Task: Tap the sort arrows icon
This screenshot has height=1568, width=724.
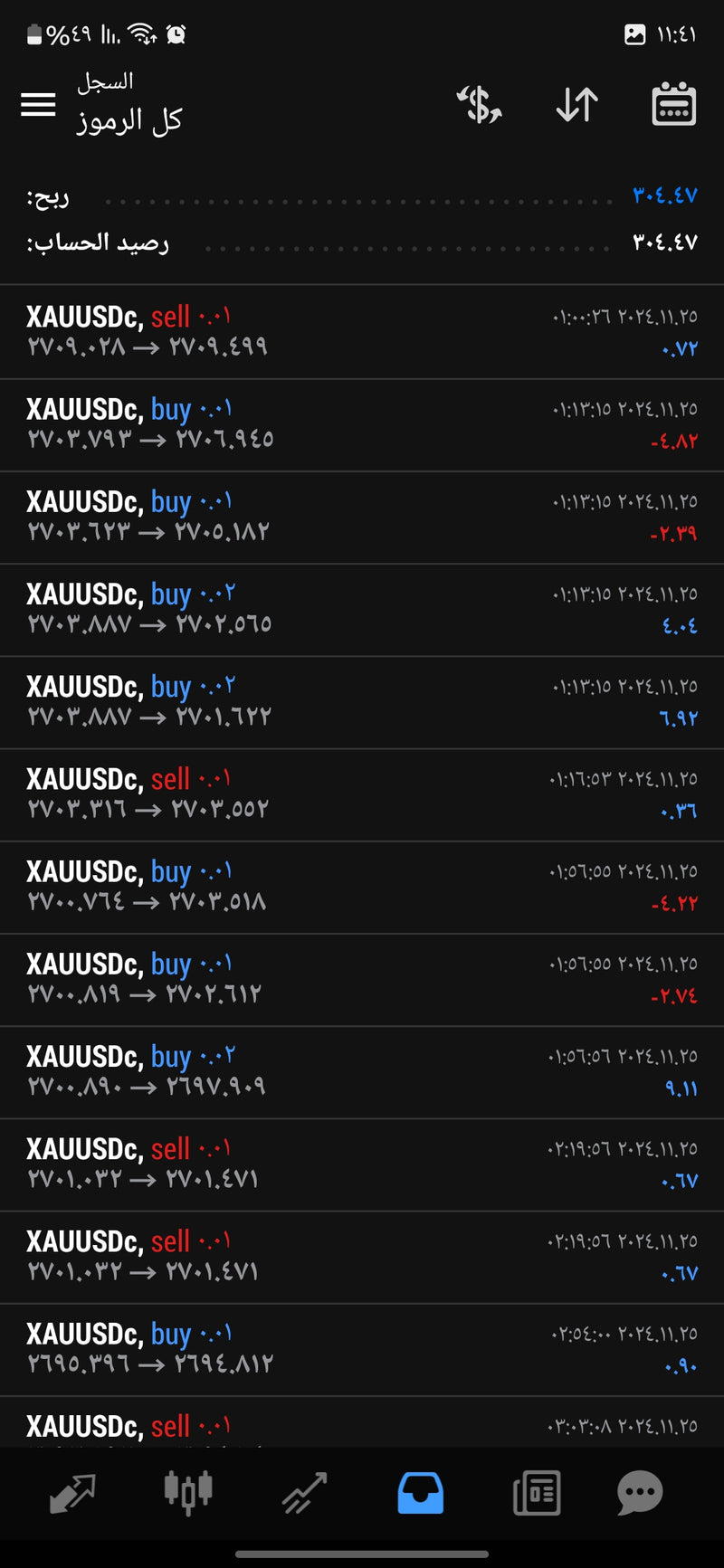Action: click(x=576, y=105)
